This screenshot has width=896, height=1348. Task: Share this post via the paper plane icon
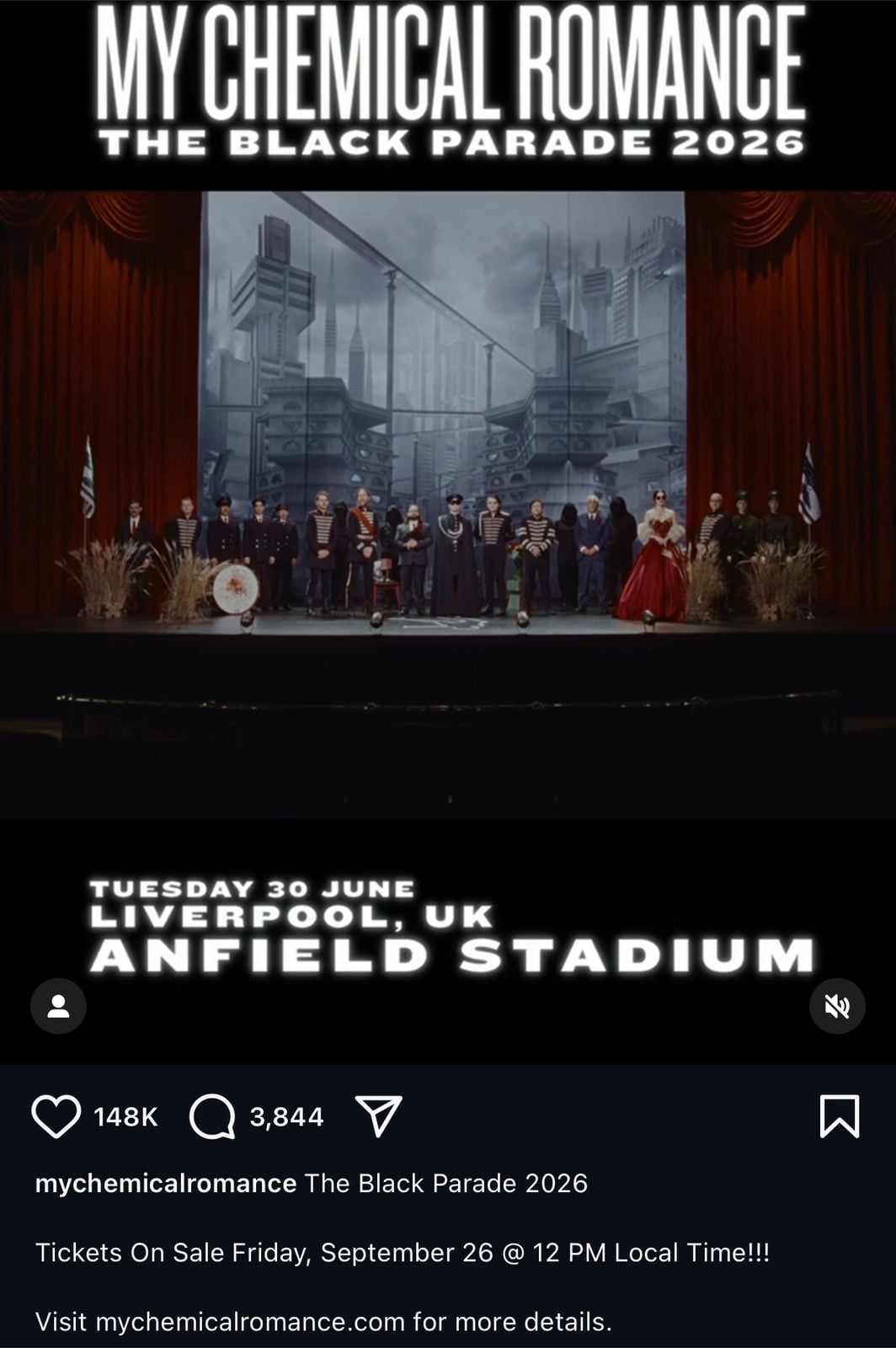click(x=379, y=1116)
